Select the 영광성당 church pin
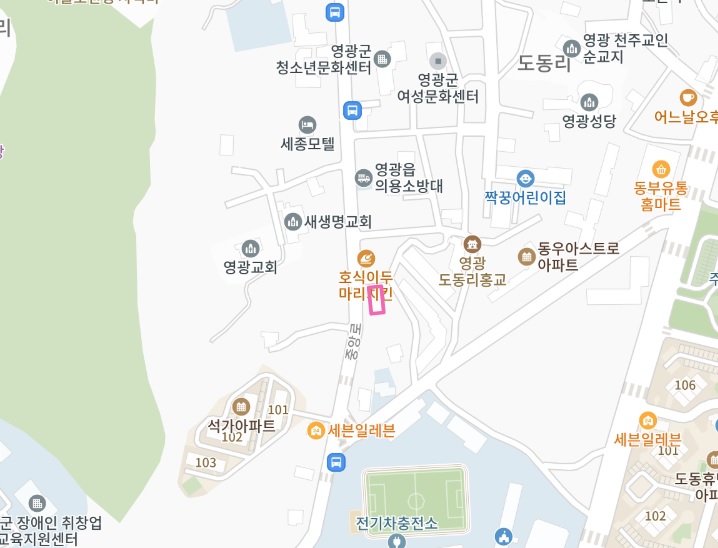The width and height of the screenshot is (718, 548). (589, 102)
